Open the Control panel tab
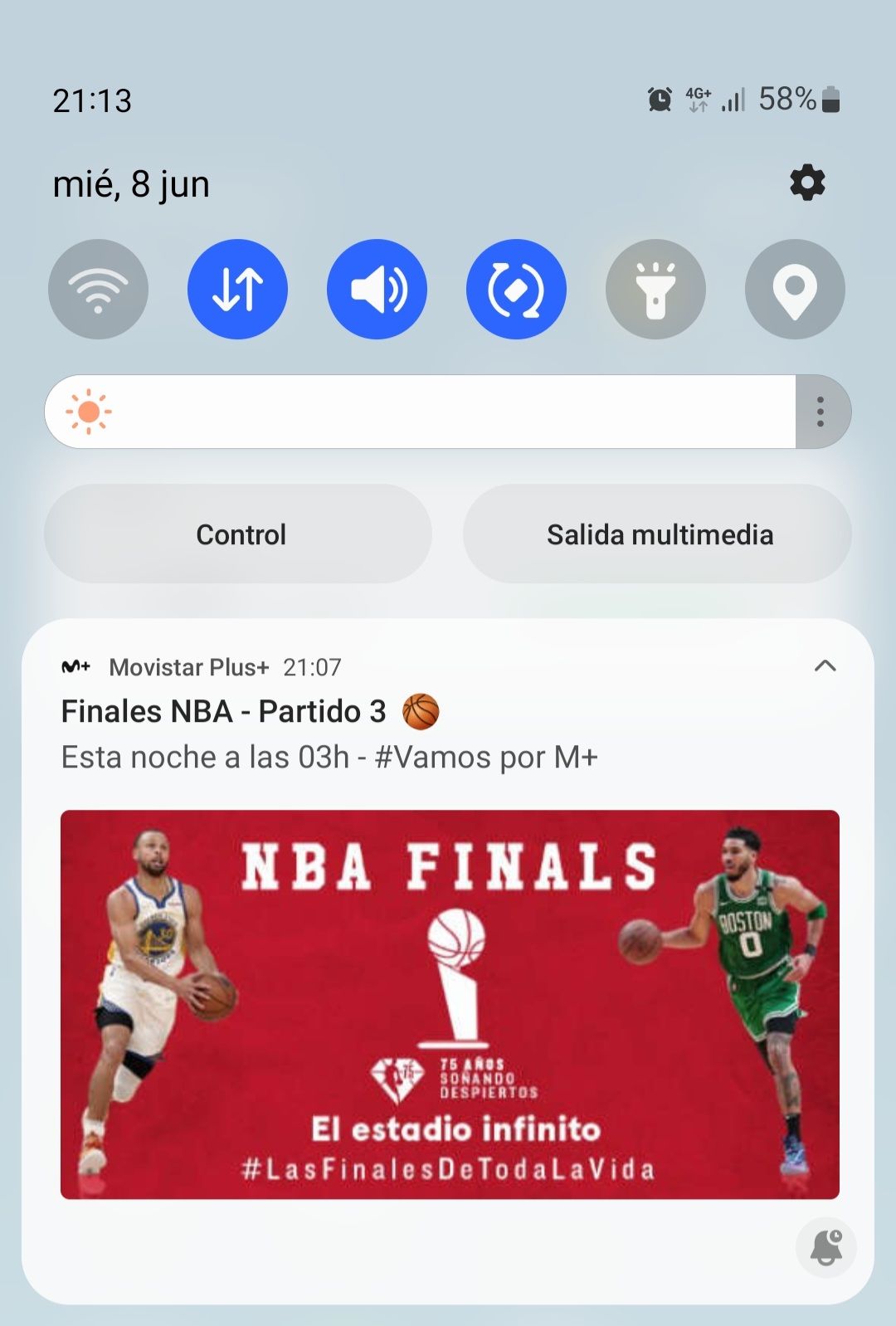 pyautogui.click(x=240, y=534)
